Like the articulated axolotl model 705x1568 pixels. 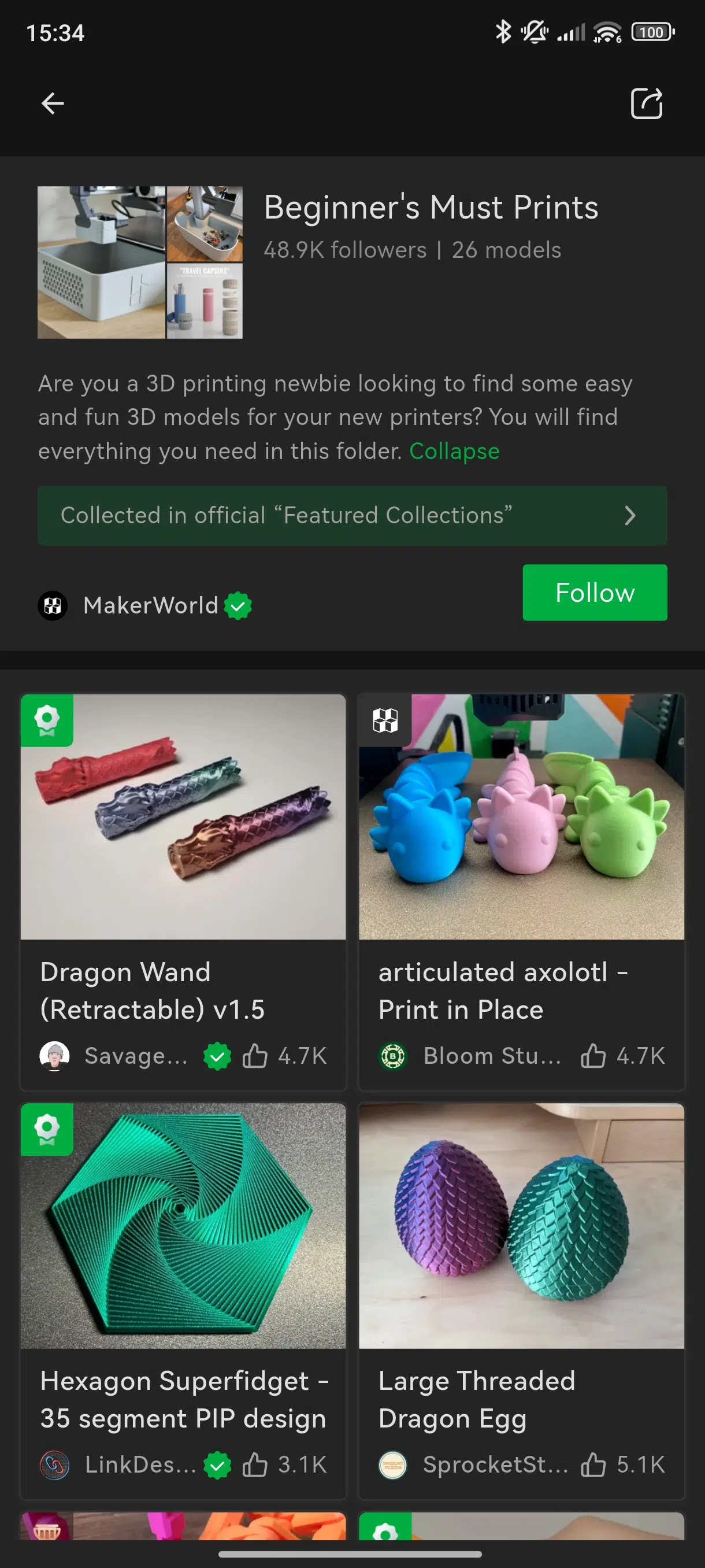(593, 1056)
